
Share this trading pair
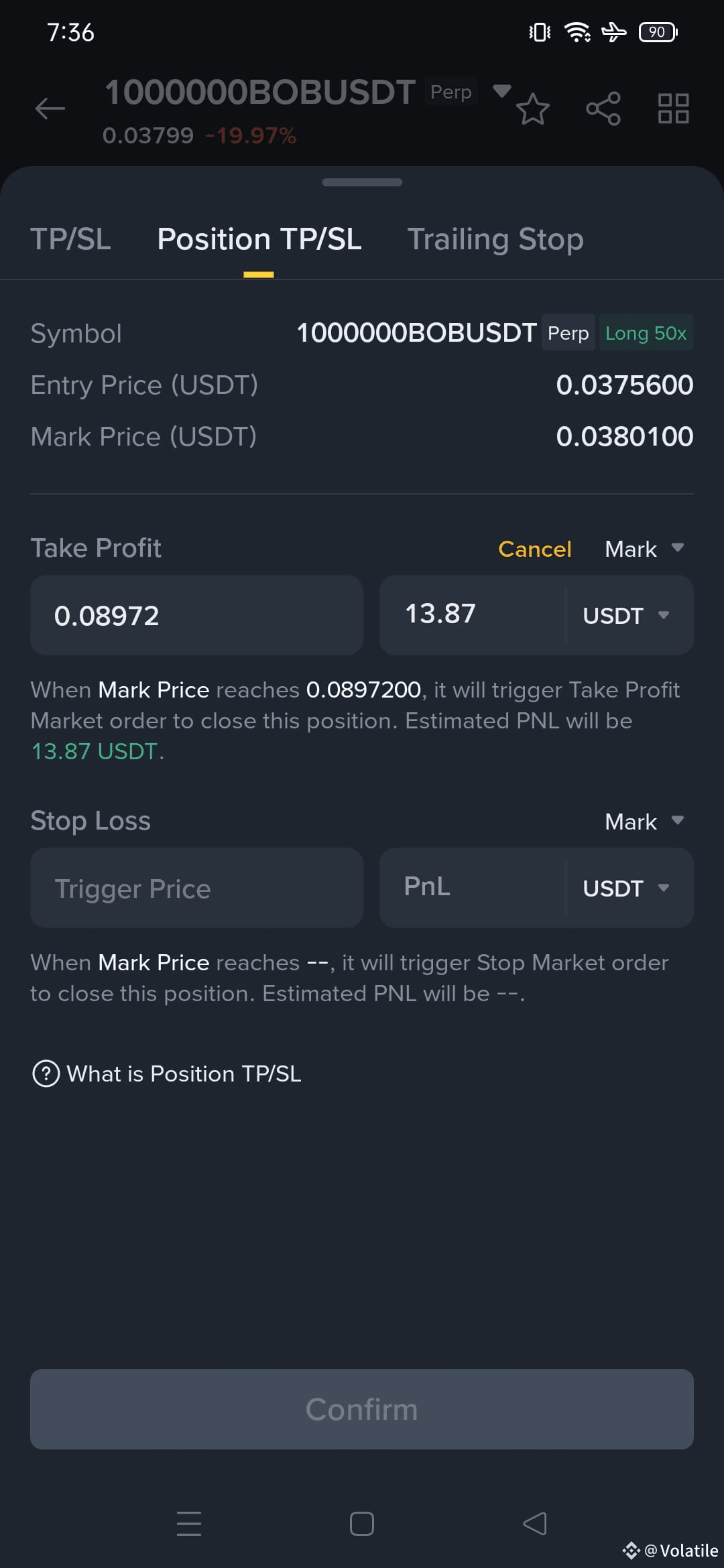[603, 109]
